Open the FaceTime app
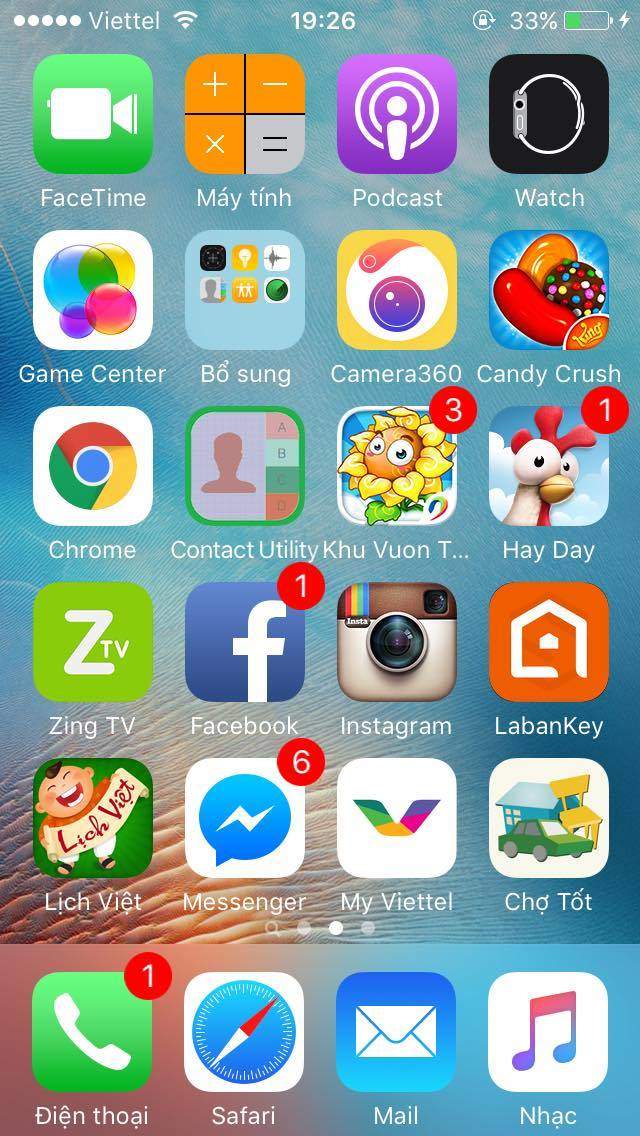 [x=93, y=114]
